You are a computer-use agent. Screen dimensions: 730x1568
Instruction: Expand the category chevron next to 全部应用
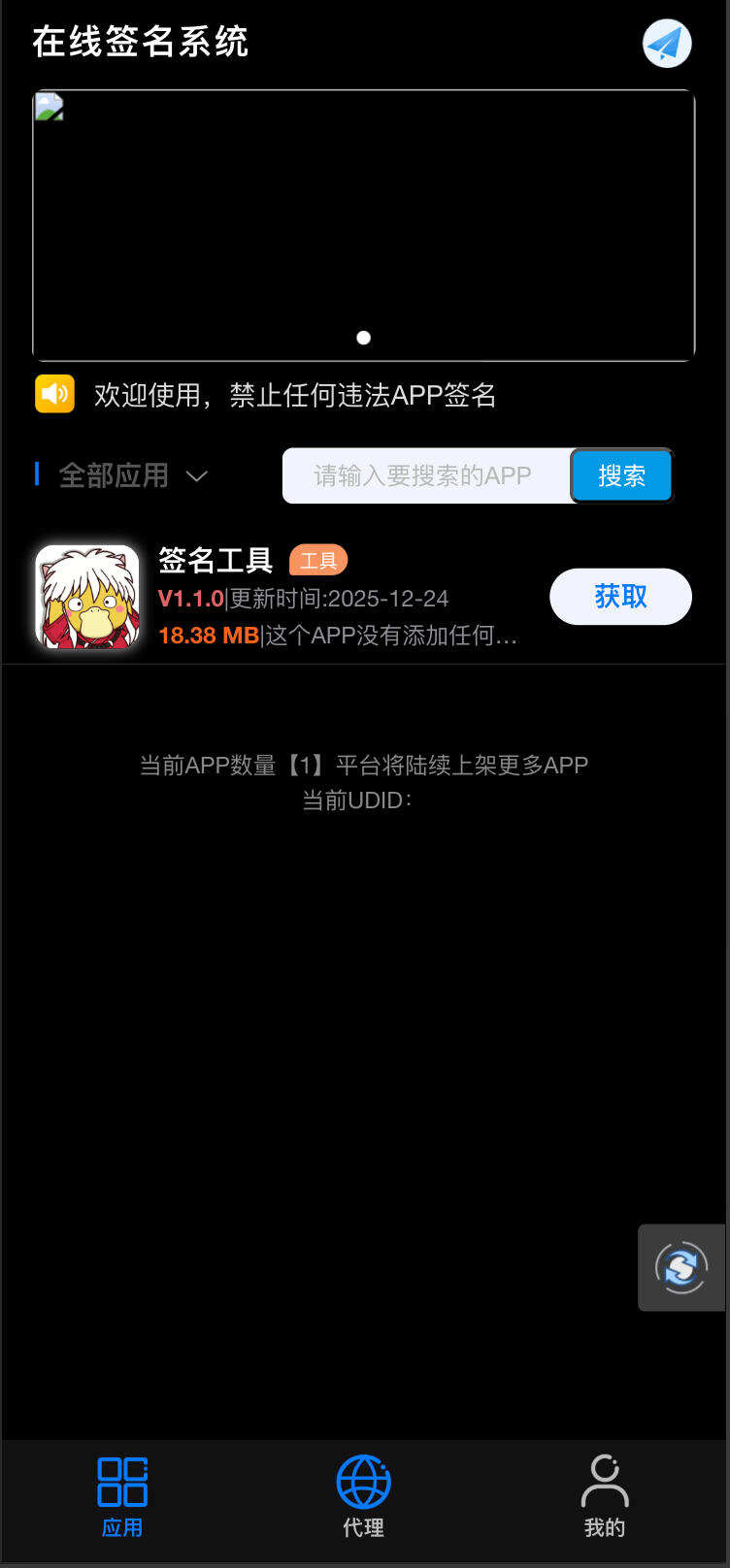(x=198, y=476)
